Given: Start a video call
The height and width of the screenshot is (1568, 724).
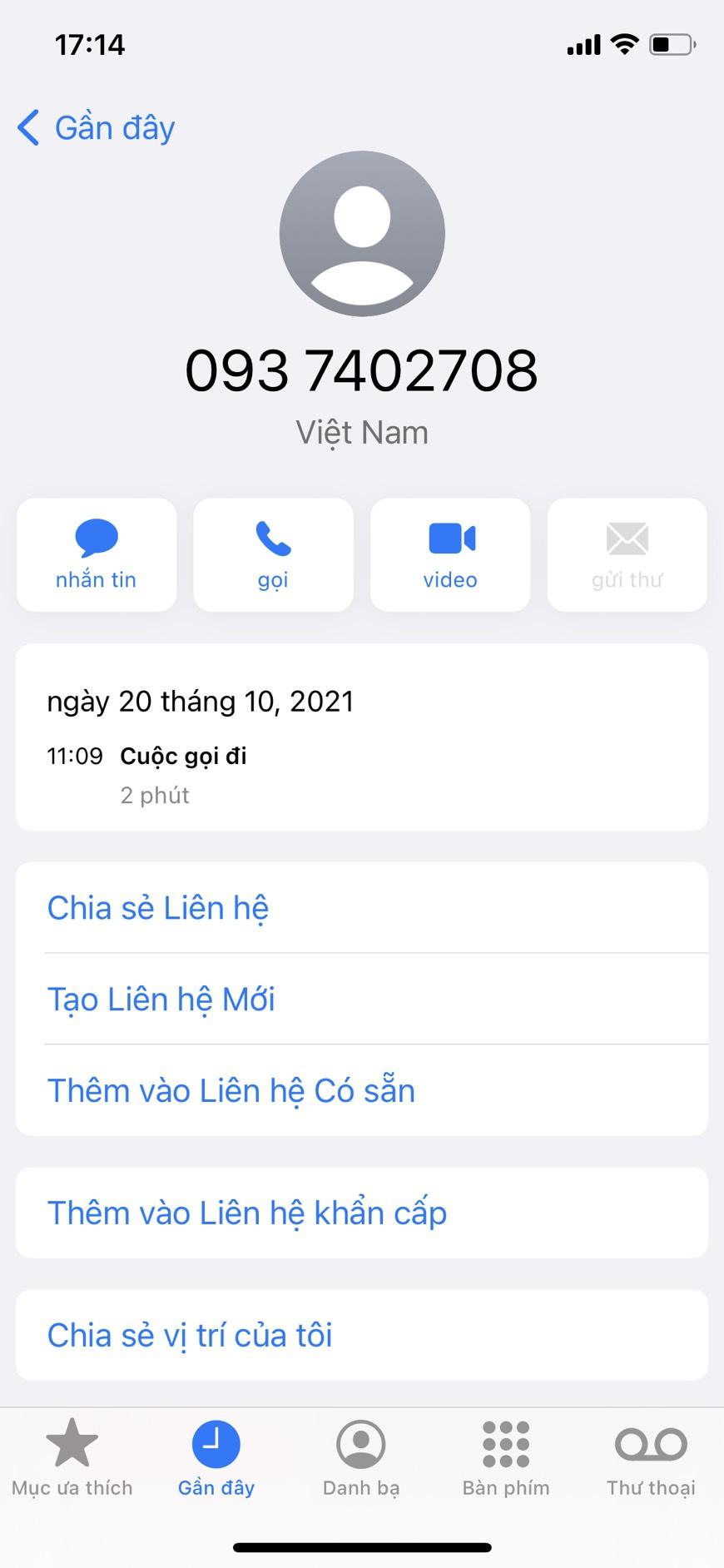Looking at the screenshot, I should [450, 554].
